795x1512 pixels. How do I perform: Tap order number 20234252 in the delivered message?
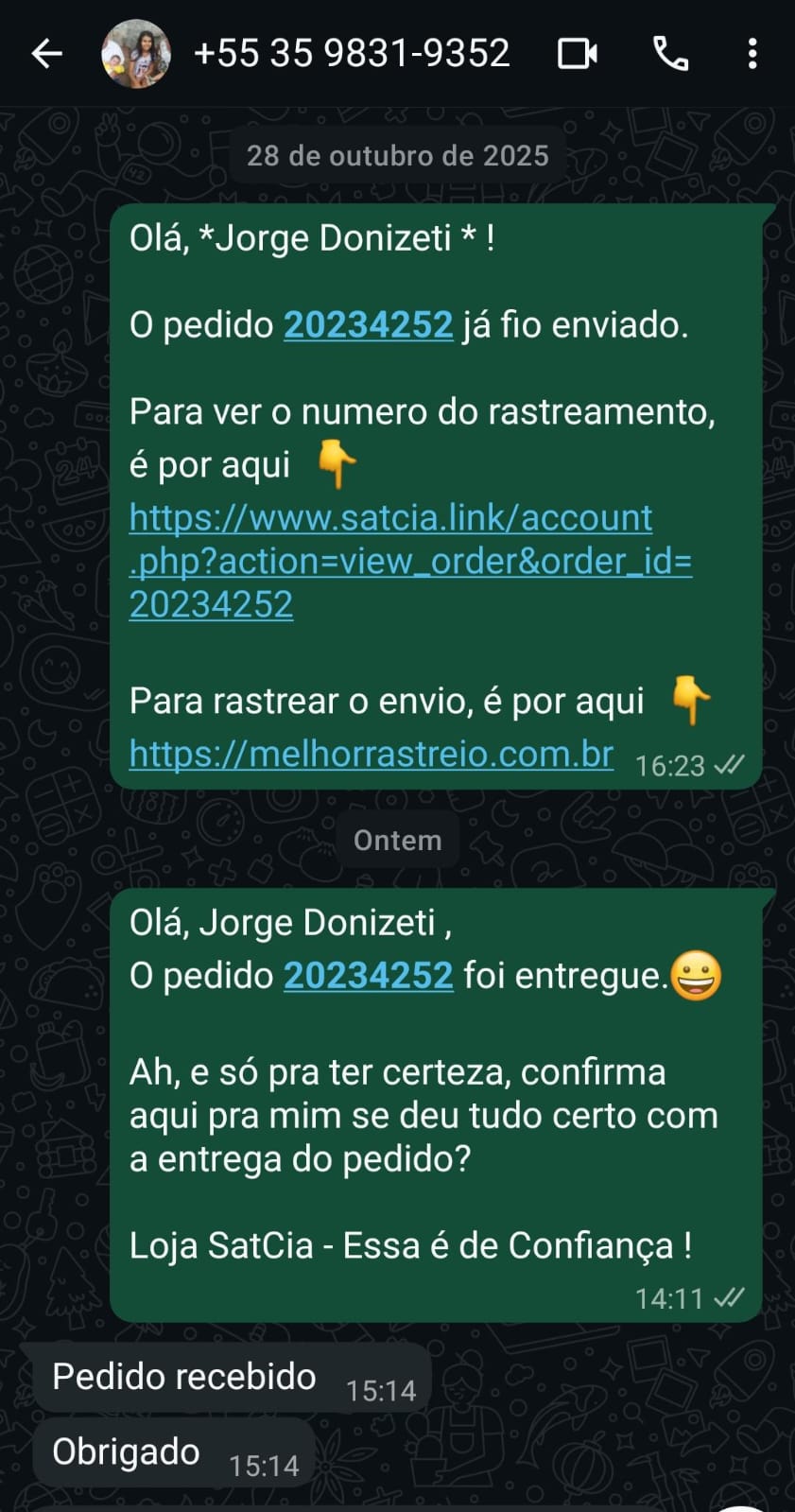368,976
